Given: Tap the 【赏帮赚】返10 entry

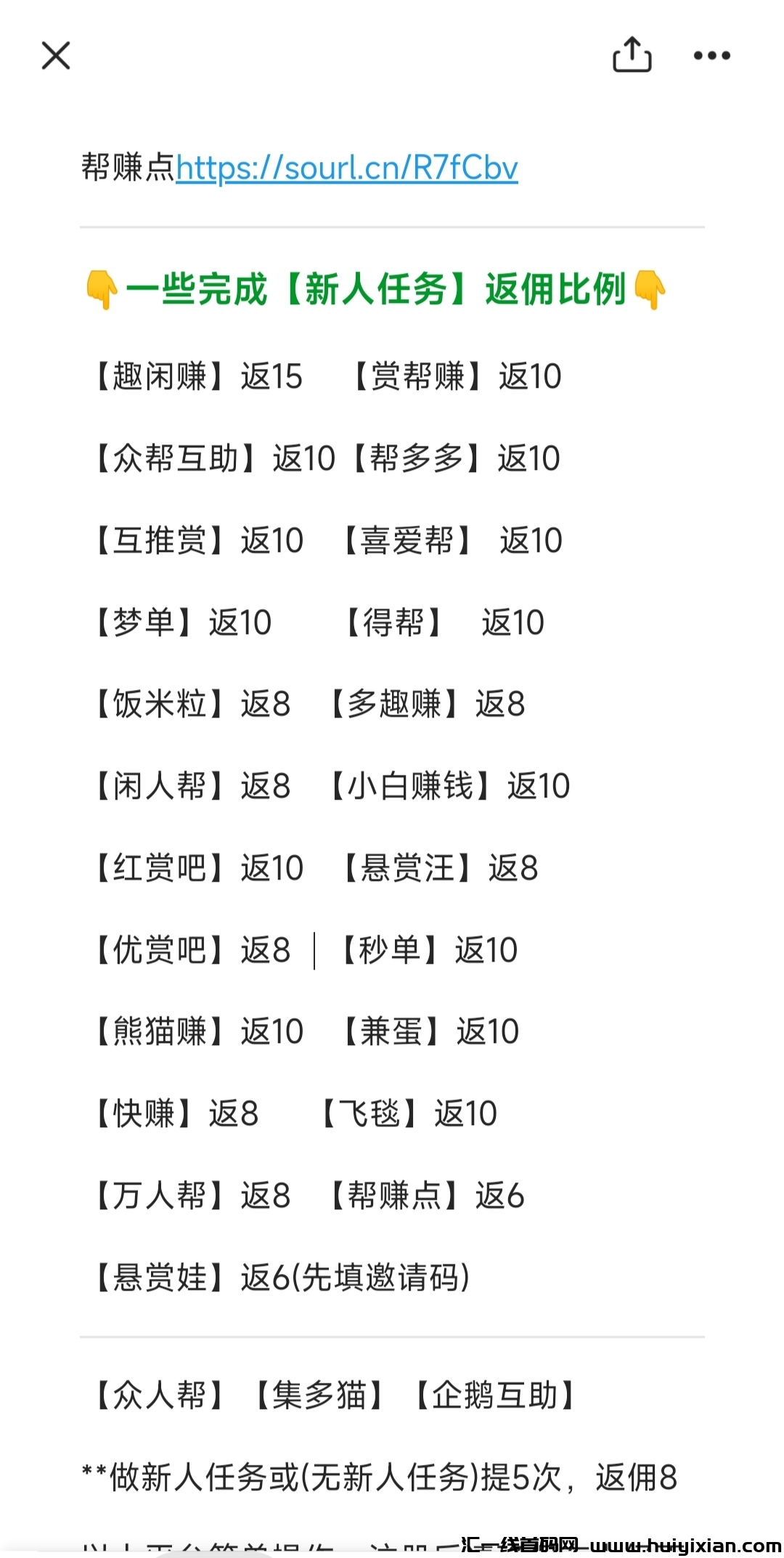Looking at the screenshot, I should 457,377.
